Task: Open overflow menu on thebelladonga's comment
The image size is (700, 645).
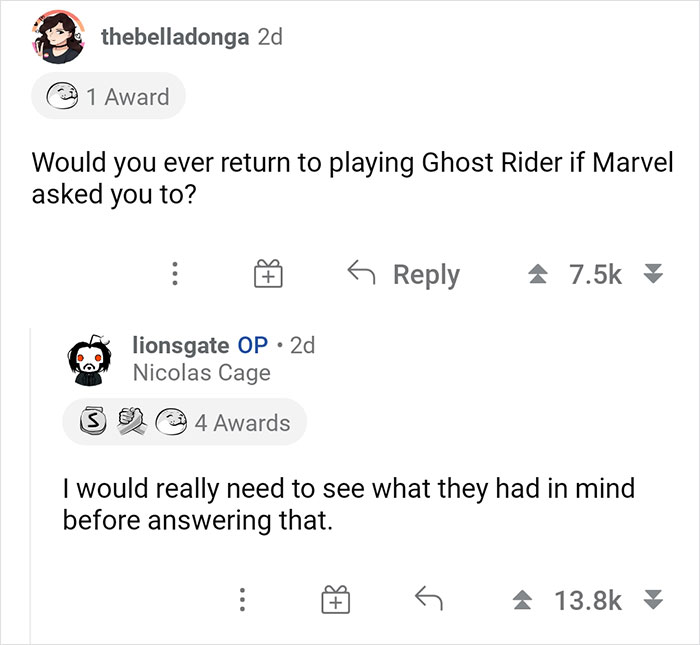Action: point(173,274)
